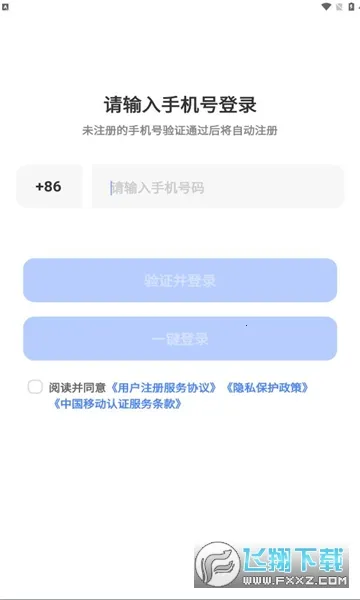Image resolution: width=360 pixels, height=600 pixels.
Task: Open 《用户注册服务协议》 link
Action: click(x=164, y=388)
